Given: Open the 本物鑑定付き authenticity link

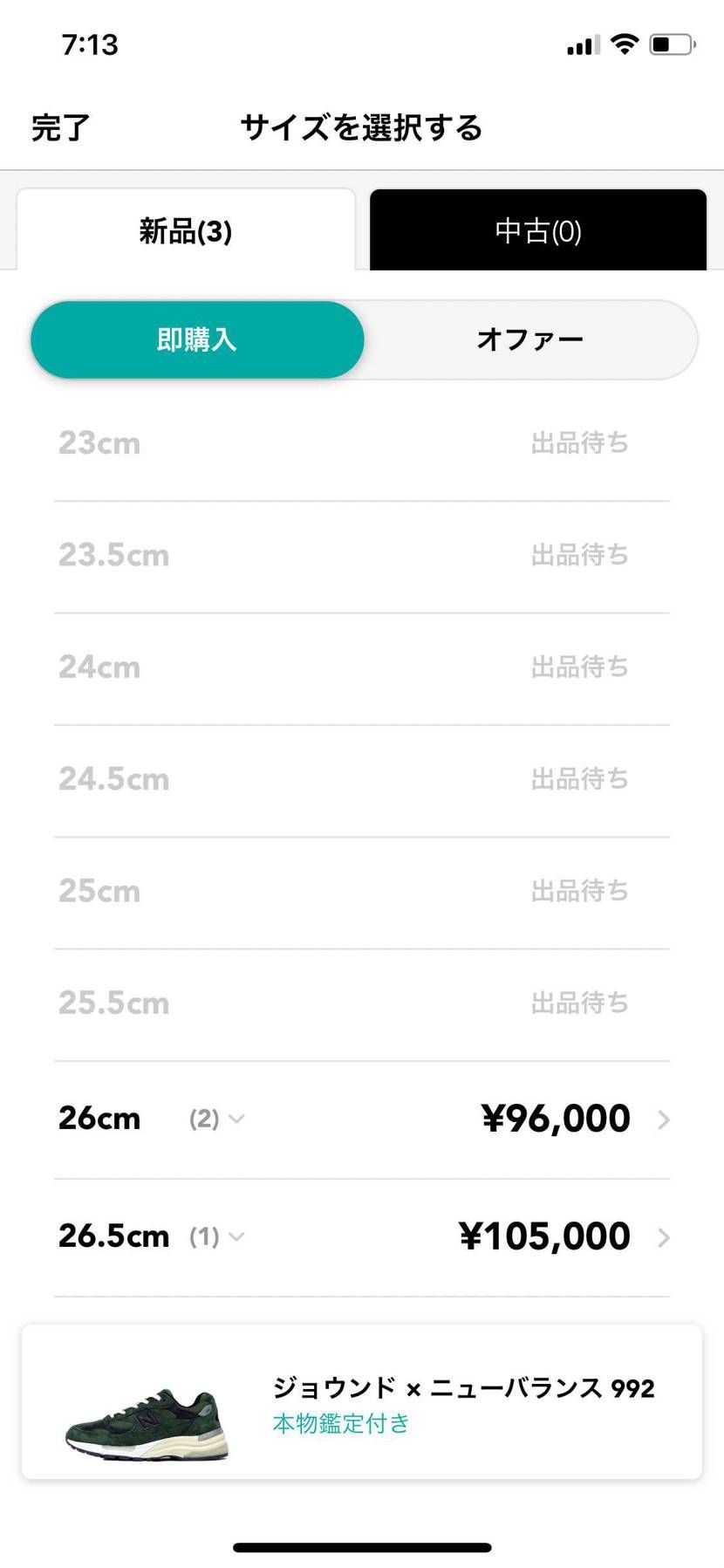Looking at the screenshot, I should (x=339, y=1424).
